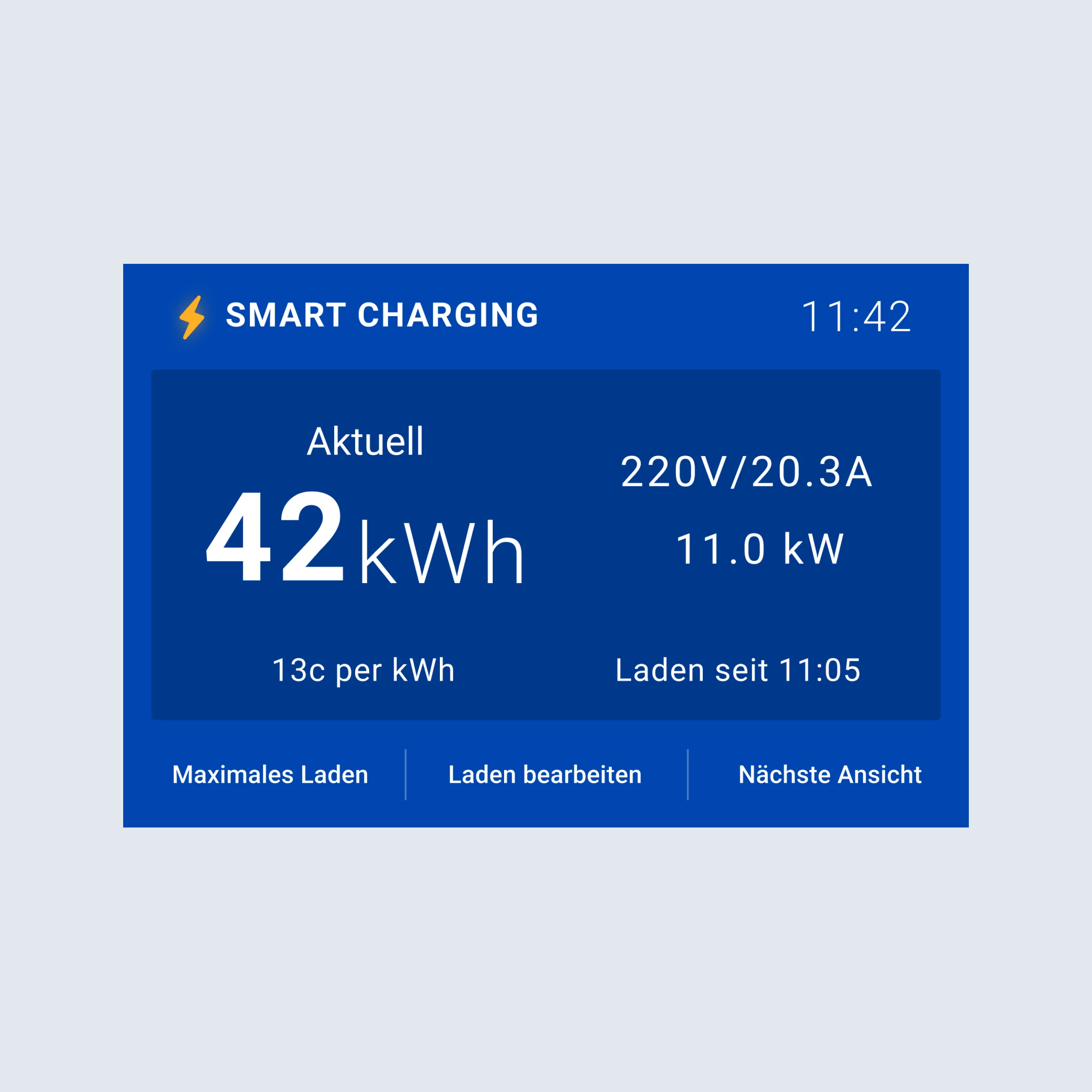Image resolution: width=1092 pixels, height=1092 pixels.
Task: Tap the Maximales Laden button
Action: 270,774
